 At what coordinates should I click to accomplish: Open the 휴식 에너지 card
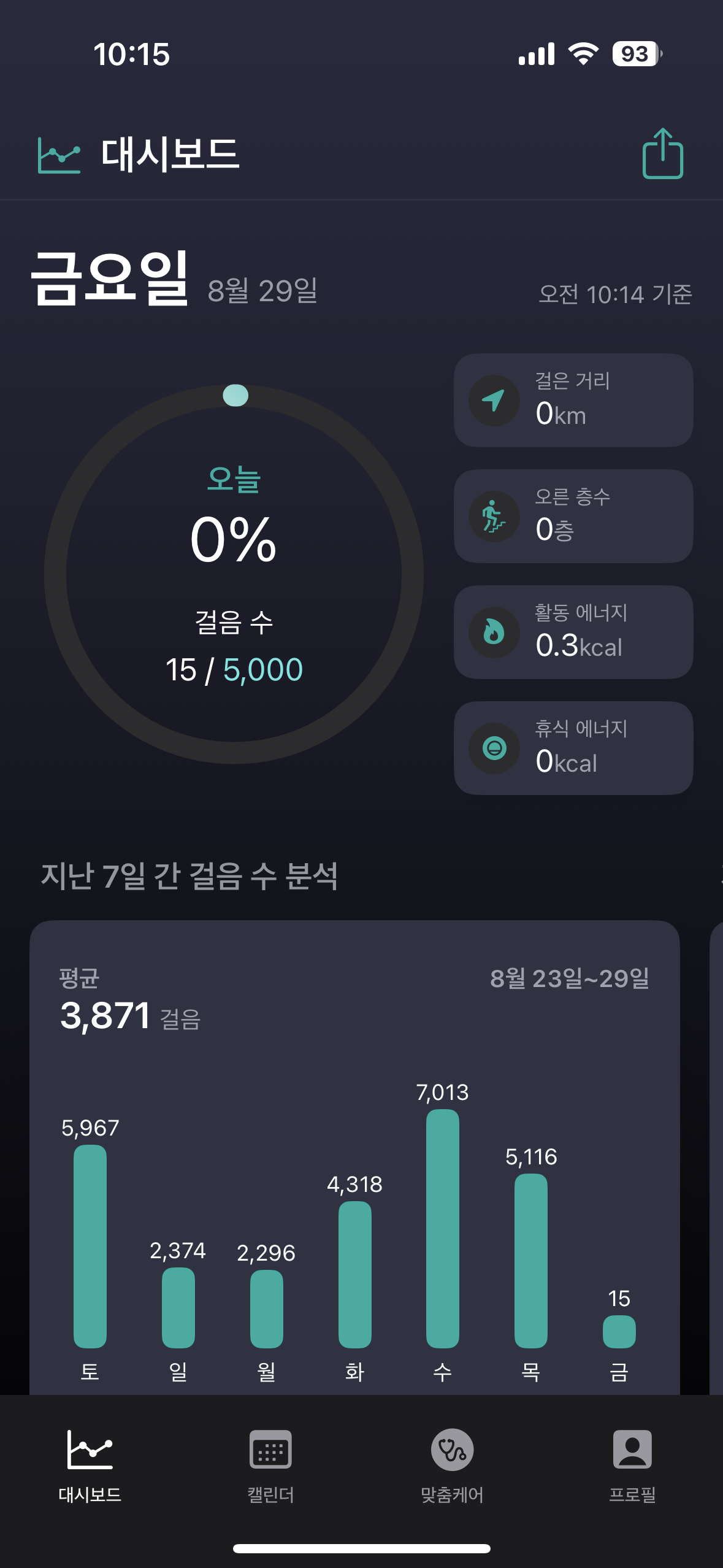573,748
